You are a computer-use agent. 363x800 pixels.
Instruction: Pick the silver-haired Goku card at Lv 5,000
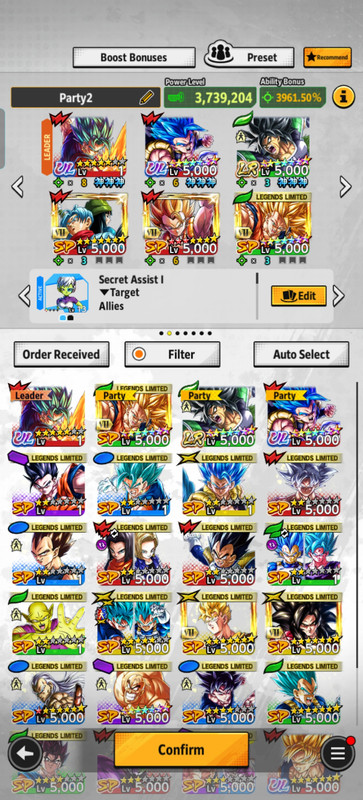(304, 484)
